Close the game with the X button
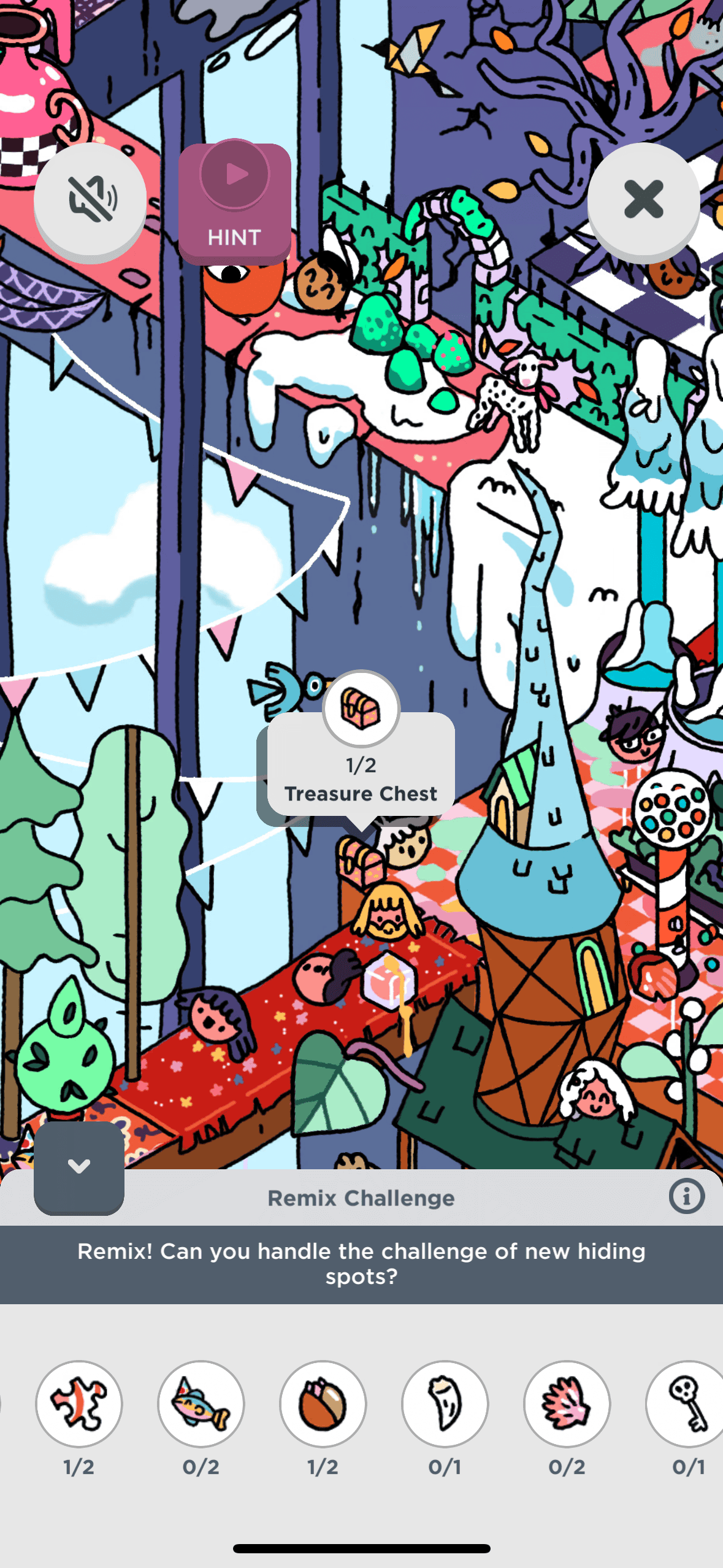723x1568 pixels. (643, 199)
